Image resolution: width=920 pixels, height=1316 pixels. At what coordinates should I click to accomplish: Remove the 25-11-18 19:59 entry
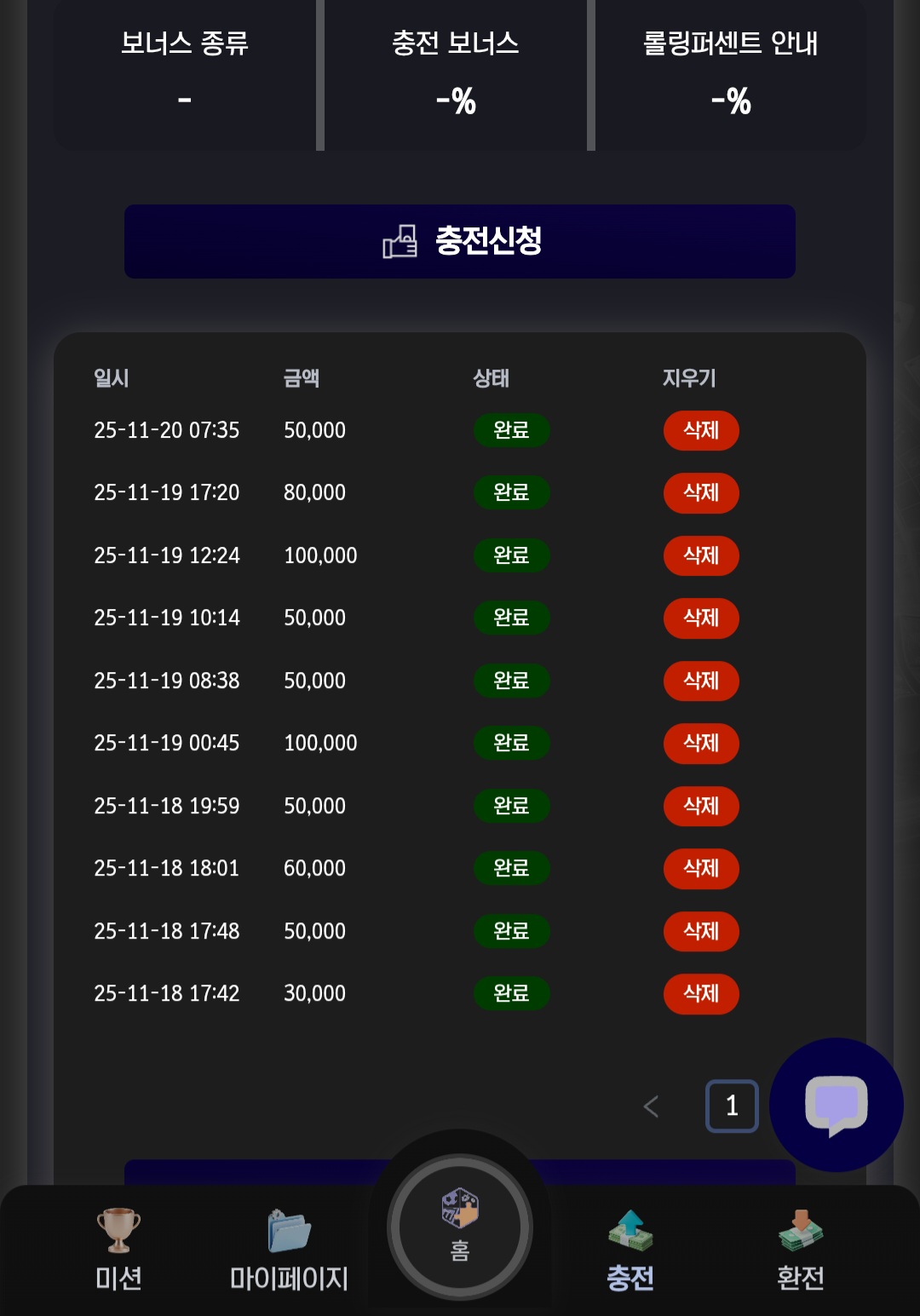tap(700, 806)
